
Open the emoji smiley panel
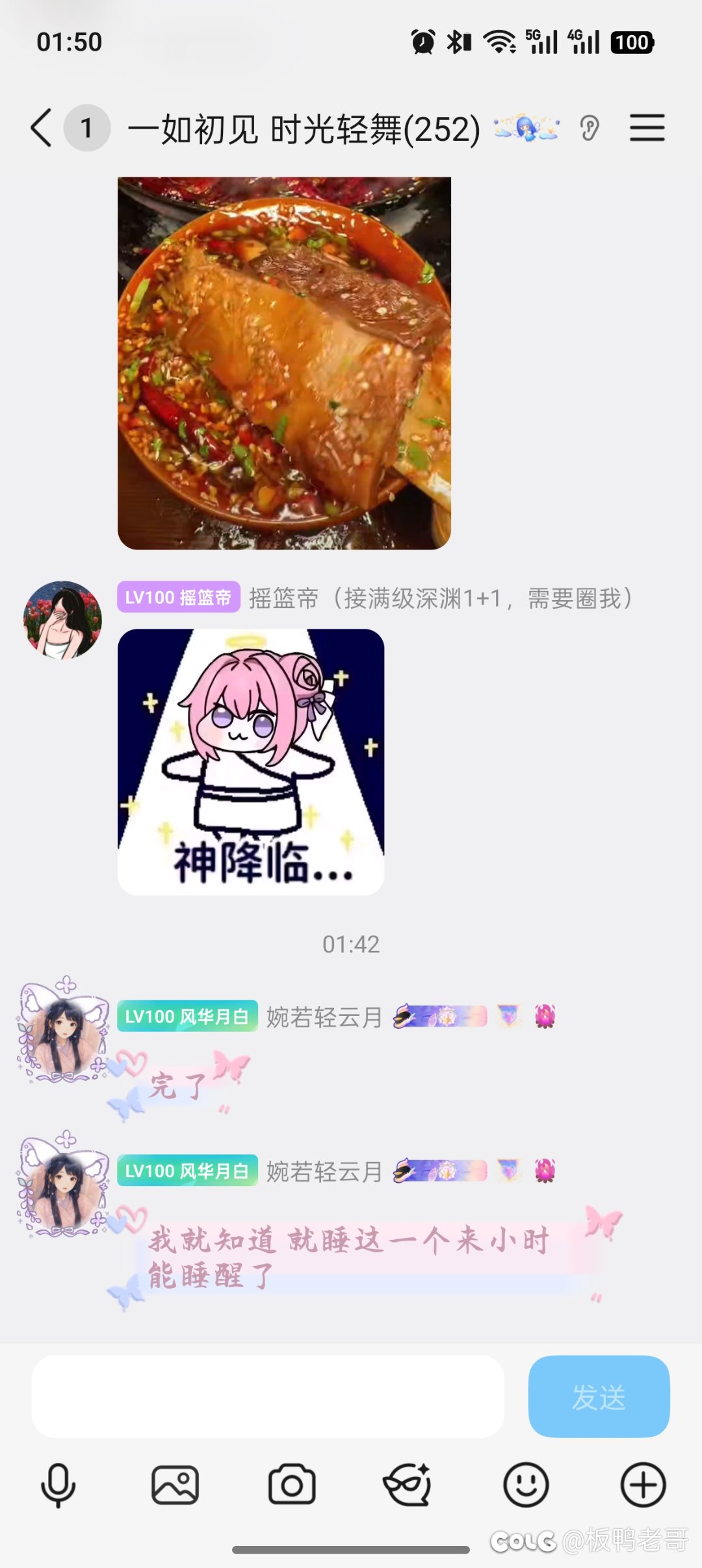point(526,1485)
